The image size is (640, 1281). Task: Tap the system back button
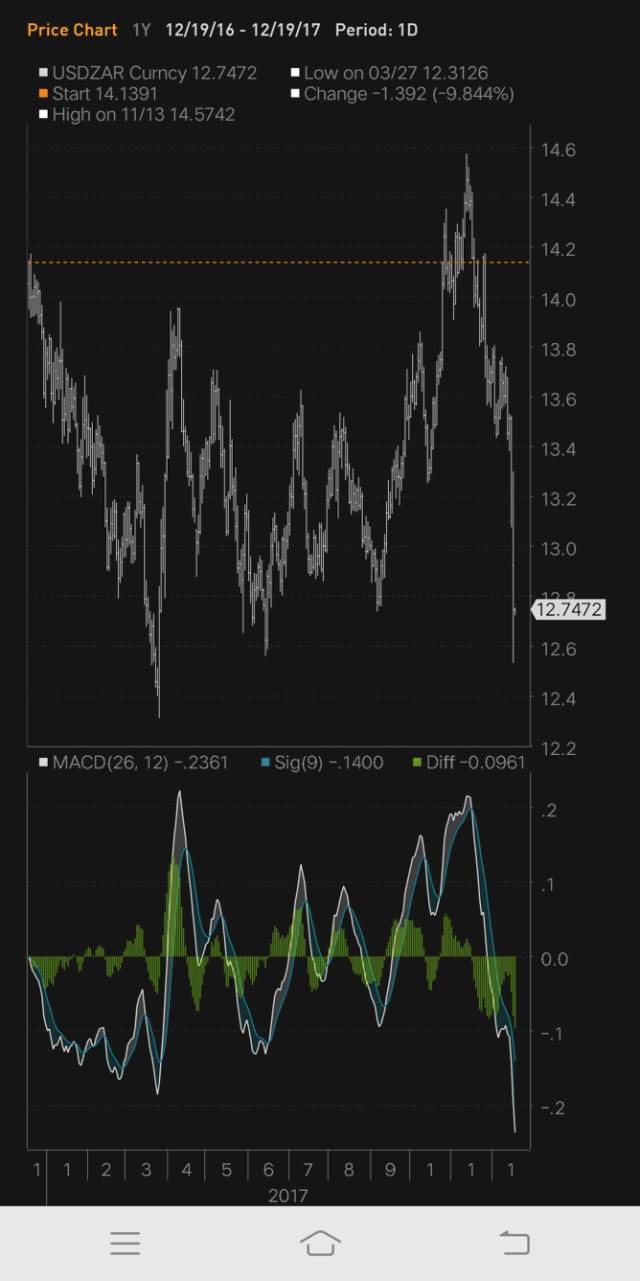pyautogui.click(x=514, y=1243)
